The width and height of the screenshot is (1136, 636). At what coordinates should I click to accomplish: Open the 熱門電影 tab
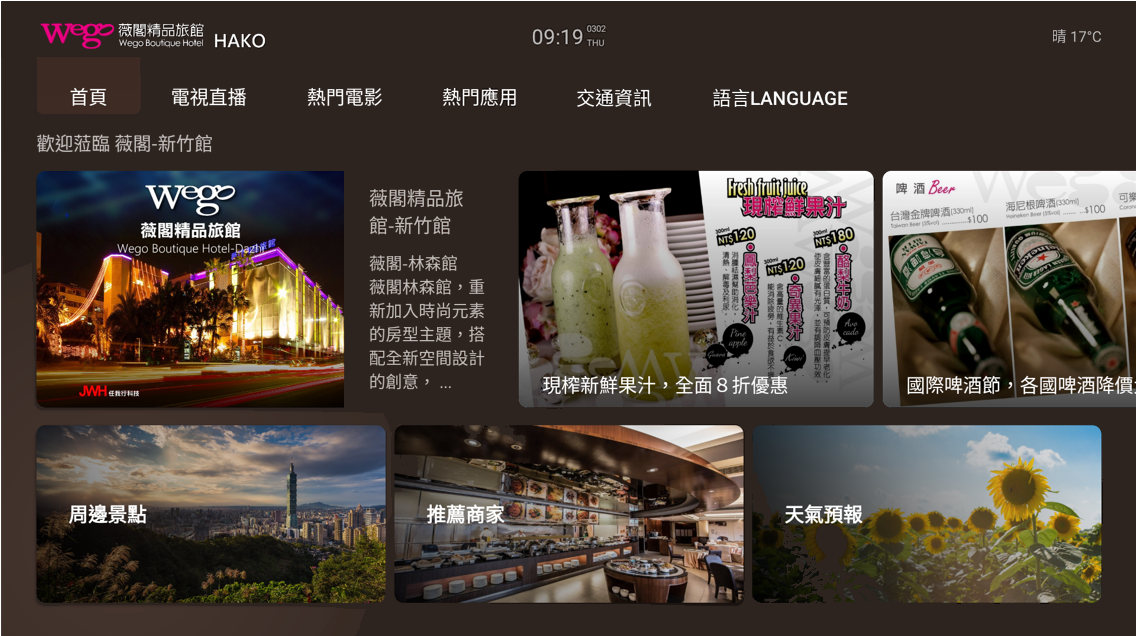point(344,98)
